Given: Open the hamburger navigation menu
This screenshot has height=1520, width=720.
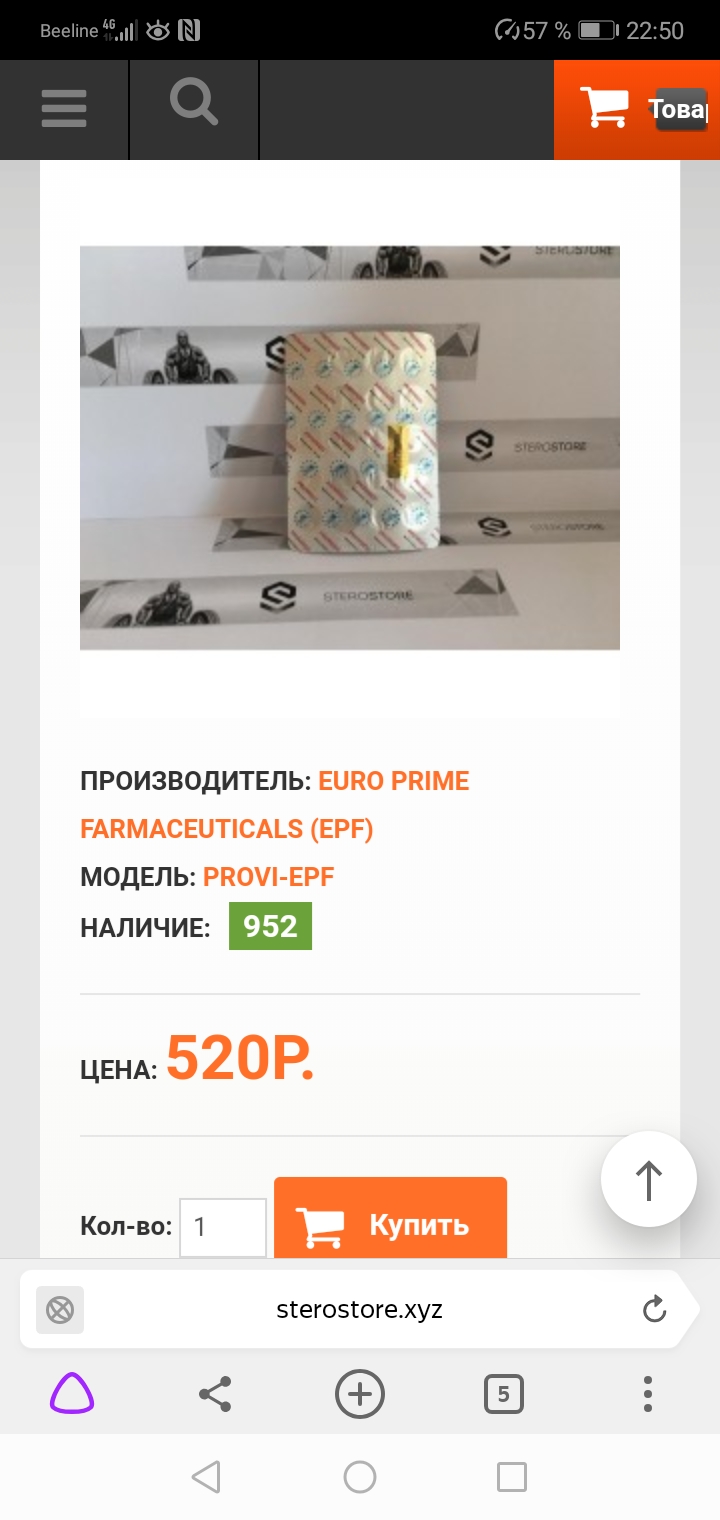Looking at the screenshot, I should point(63,109).
